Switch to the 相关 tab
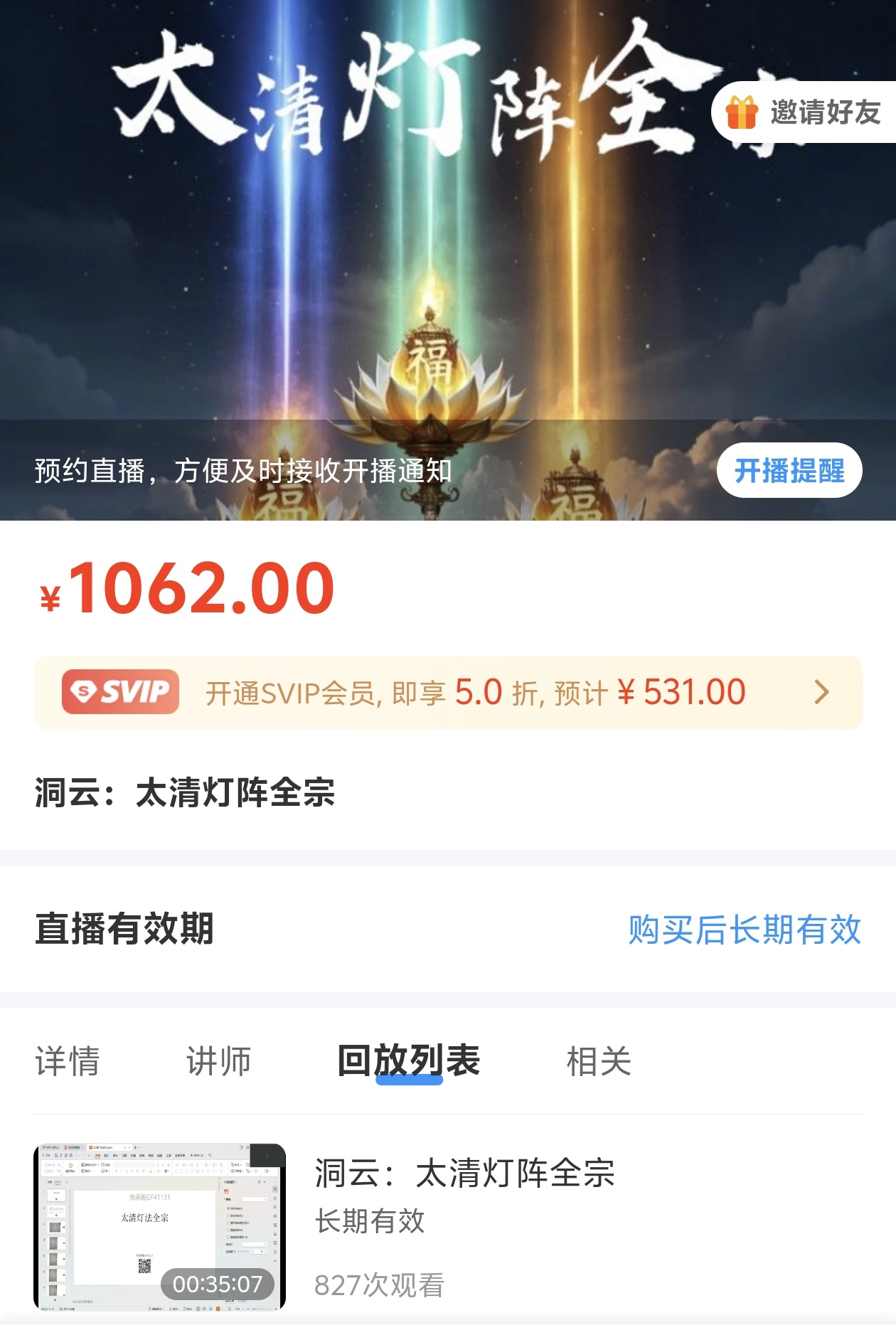Image resolution: width=896 pixels, height=1335 pixels. pyautogui.click(x=599, y=1061)
